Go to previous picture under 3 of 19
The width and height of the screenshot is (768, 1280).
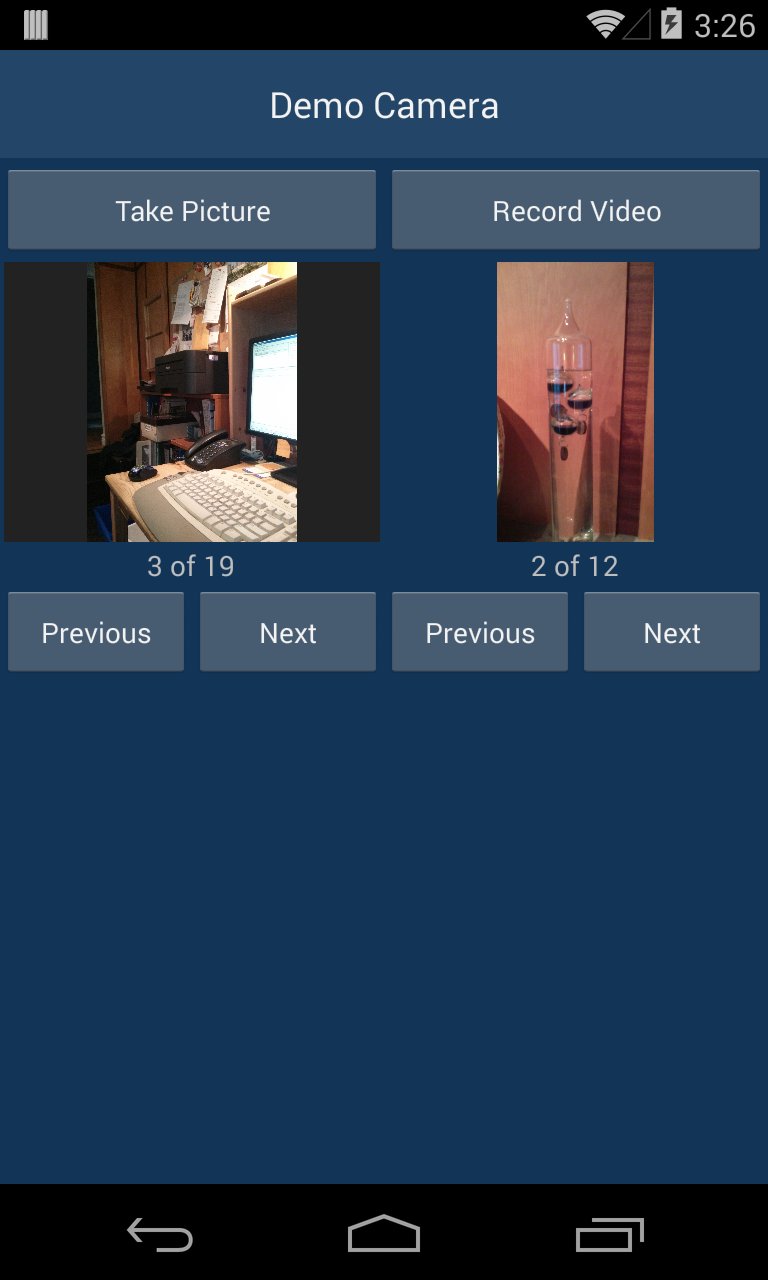click(96, 632)
